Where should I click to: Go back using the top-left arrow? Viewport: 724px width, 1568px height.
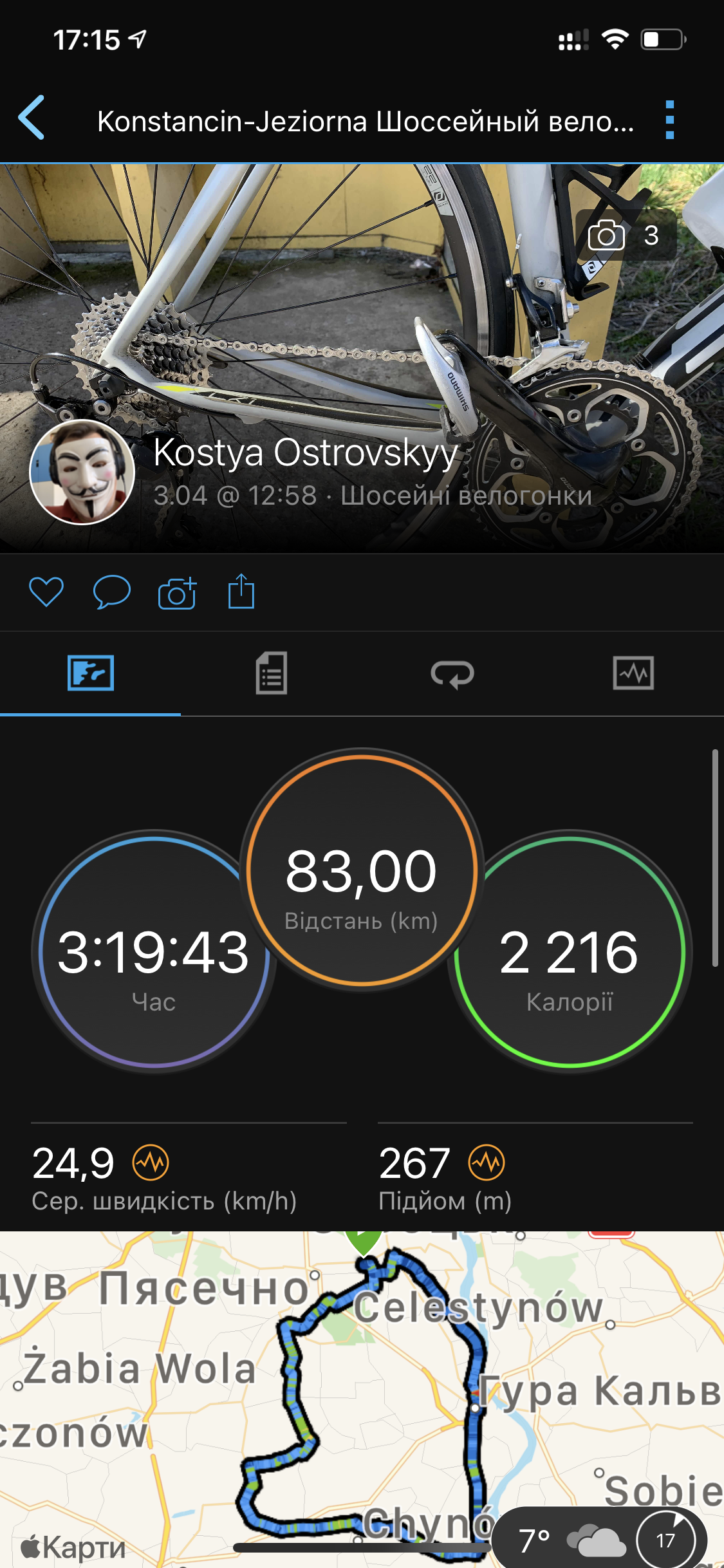click(32, 118)
